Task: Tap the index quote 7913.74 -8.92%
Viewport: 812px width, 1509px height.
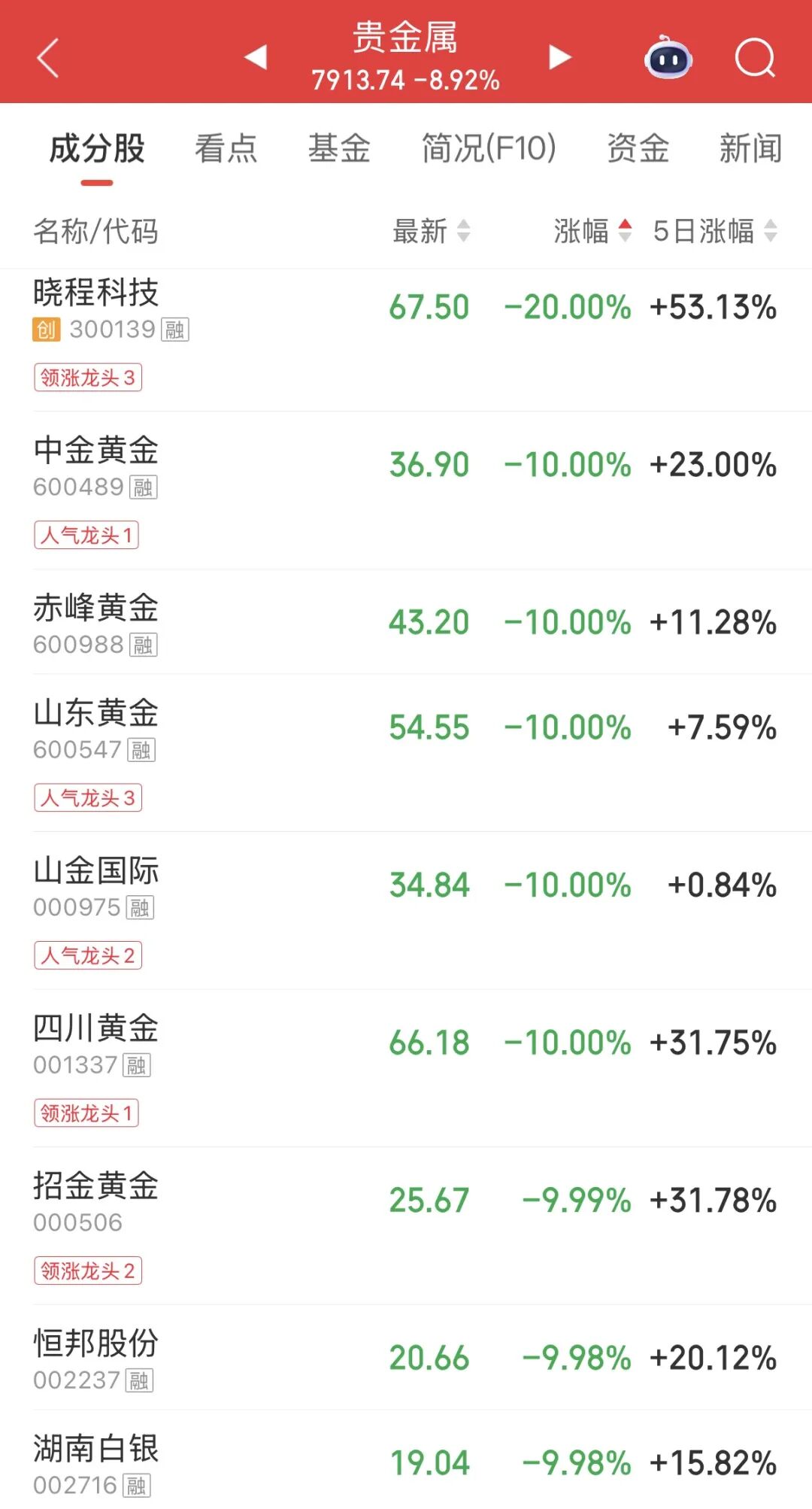Action: [406, 78]
